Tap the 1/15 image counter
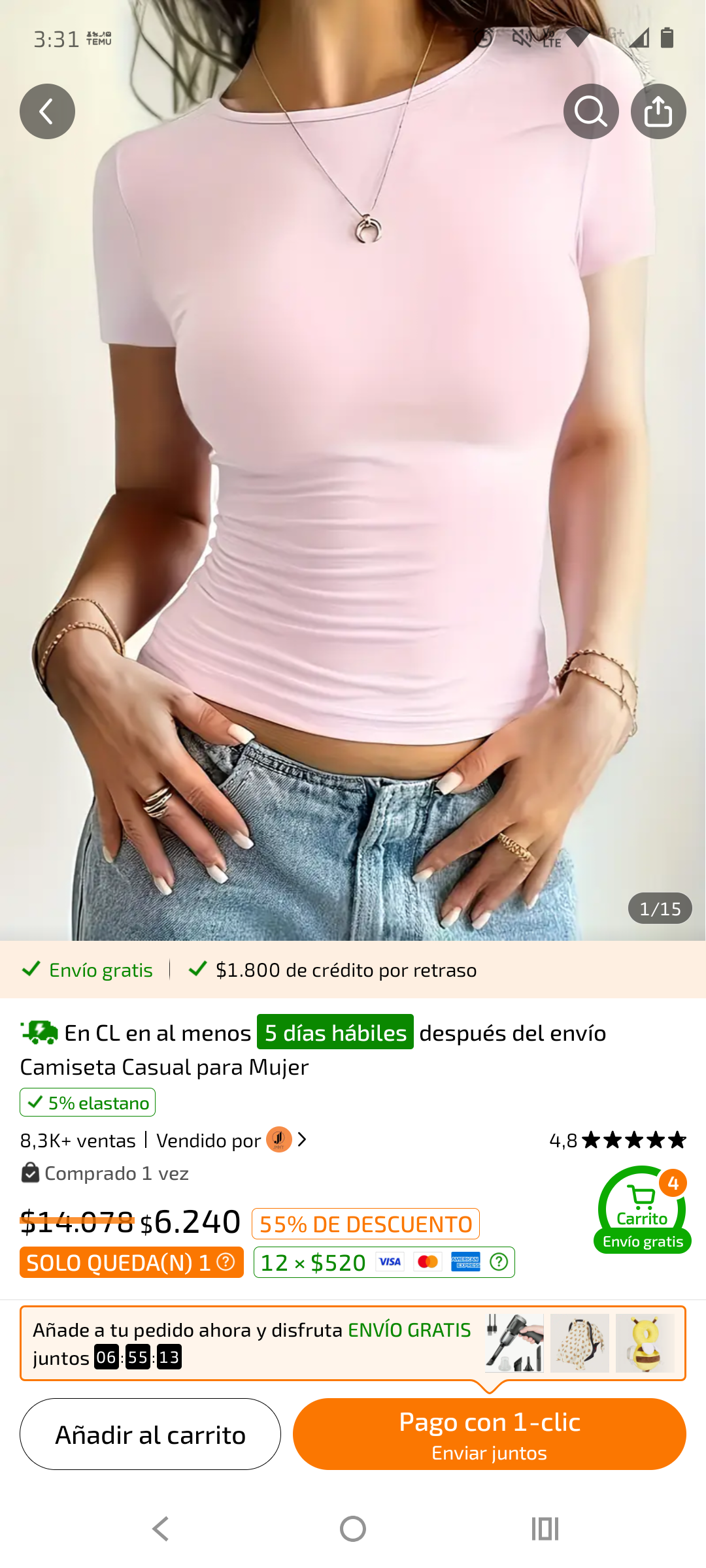Viewport: 706px width, 1568px height. (659, 908)
